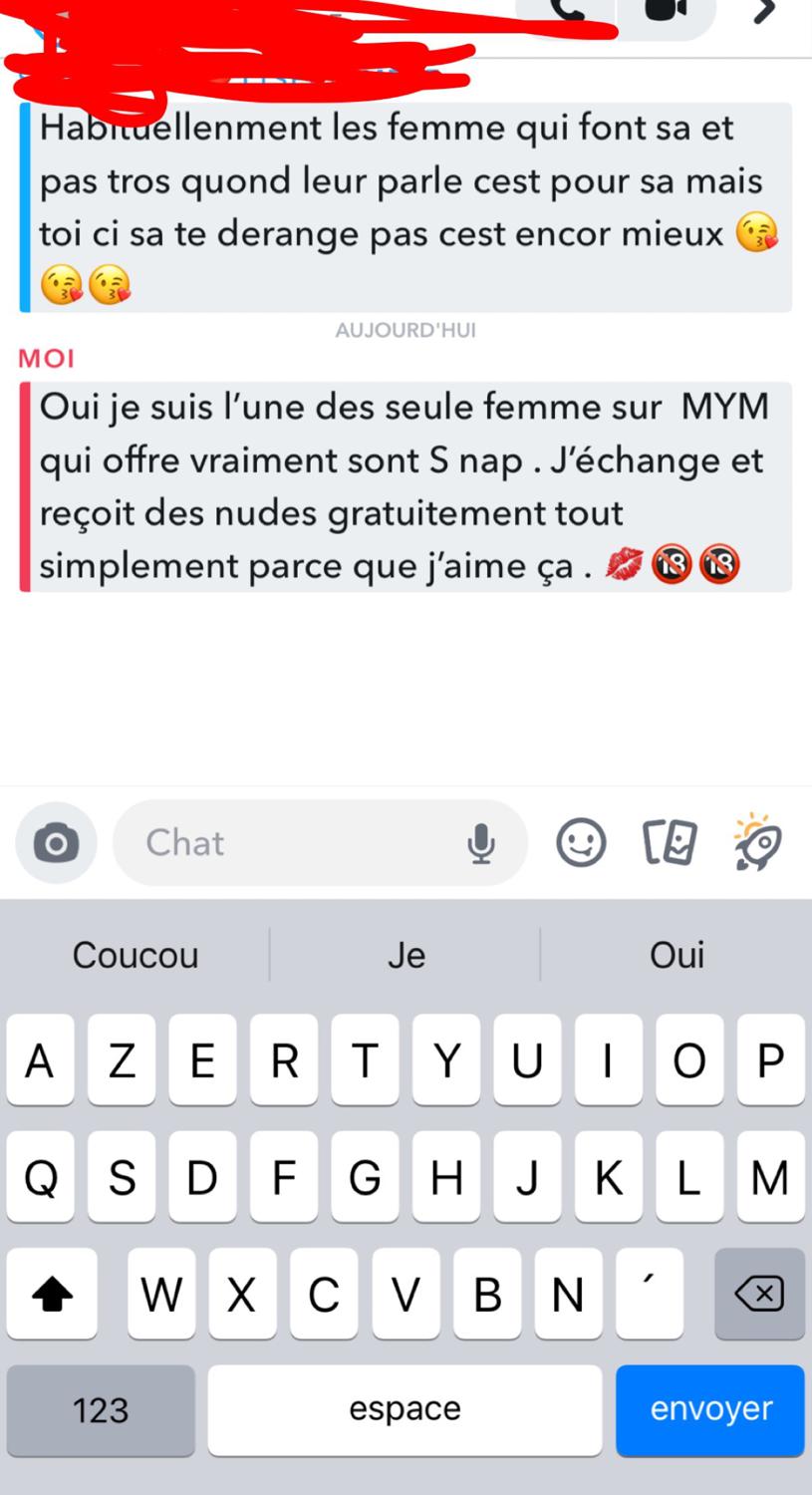Tap the espace bar
This screenshot has height=1495, width=812.
point(405,1409)
